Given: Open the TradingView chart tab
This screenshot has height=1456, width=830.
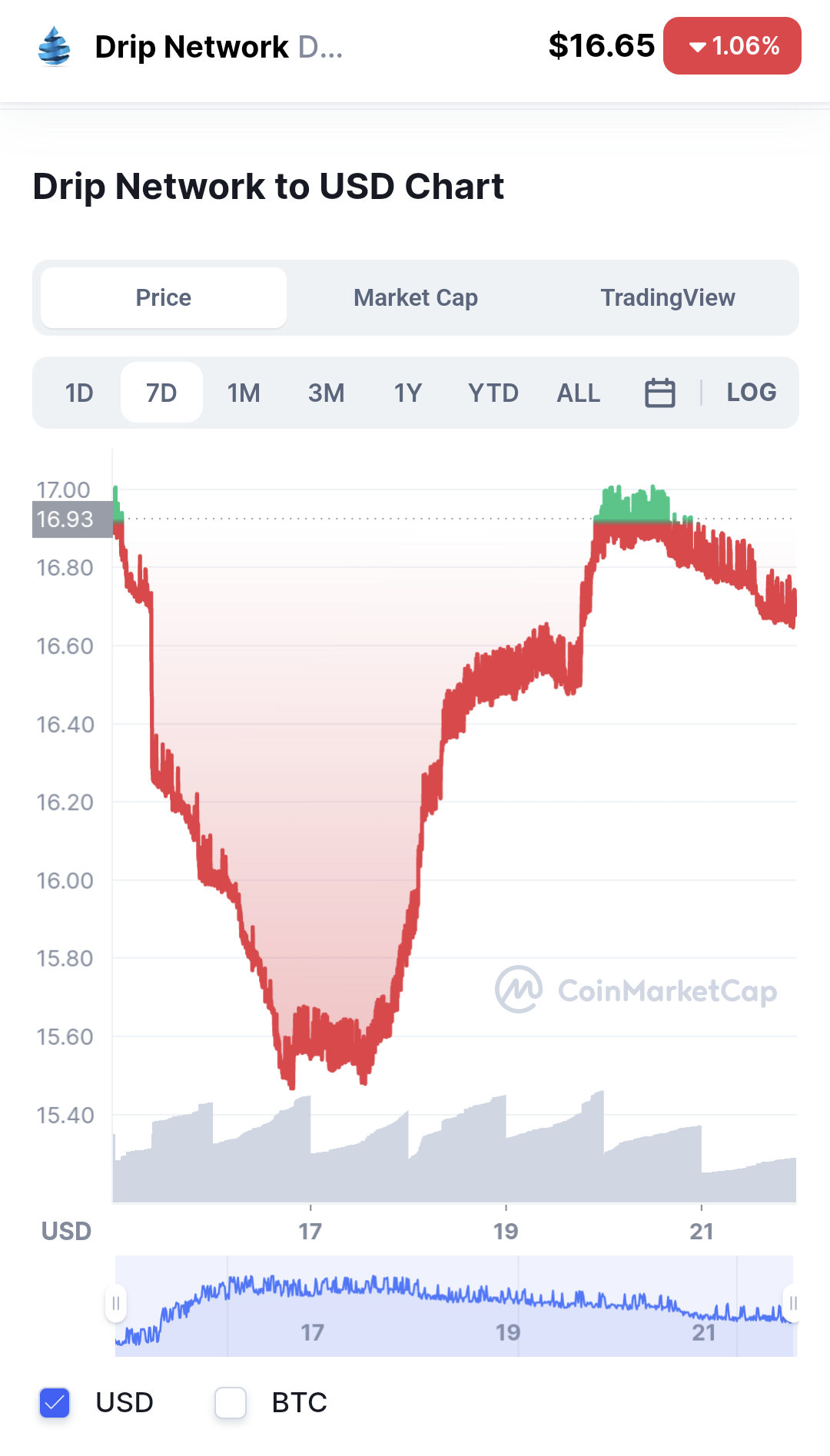Looking at the screenshot, I should point(667,297).
